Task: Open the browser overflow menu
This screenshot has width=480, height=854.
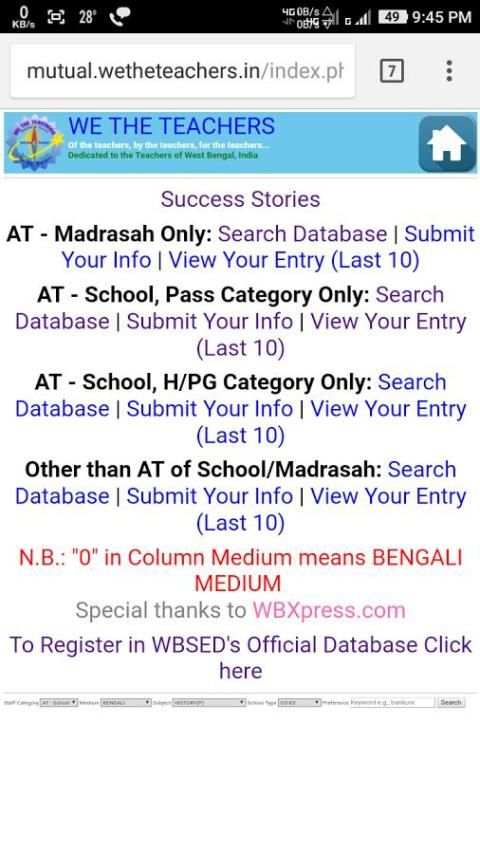Action: pyautogui.click(x=449, y=71)
